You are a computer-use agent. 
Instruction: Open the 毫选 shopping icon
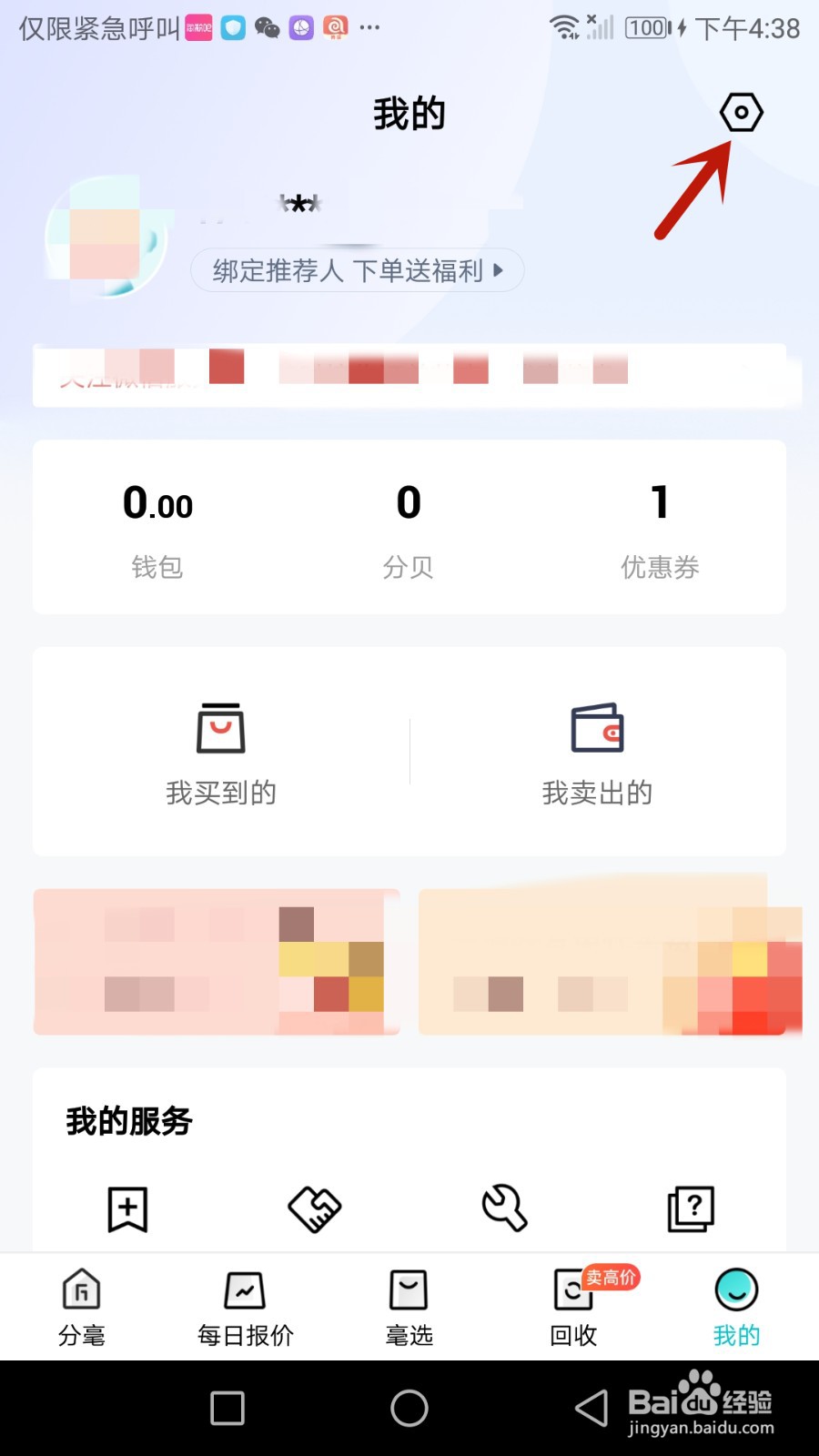click(408, 1289)
